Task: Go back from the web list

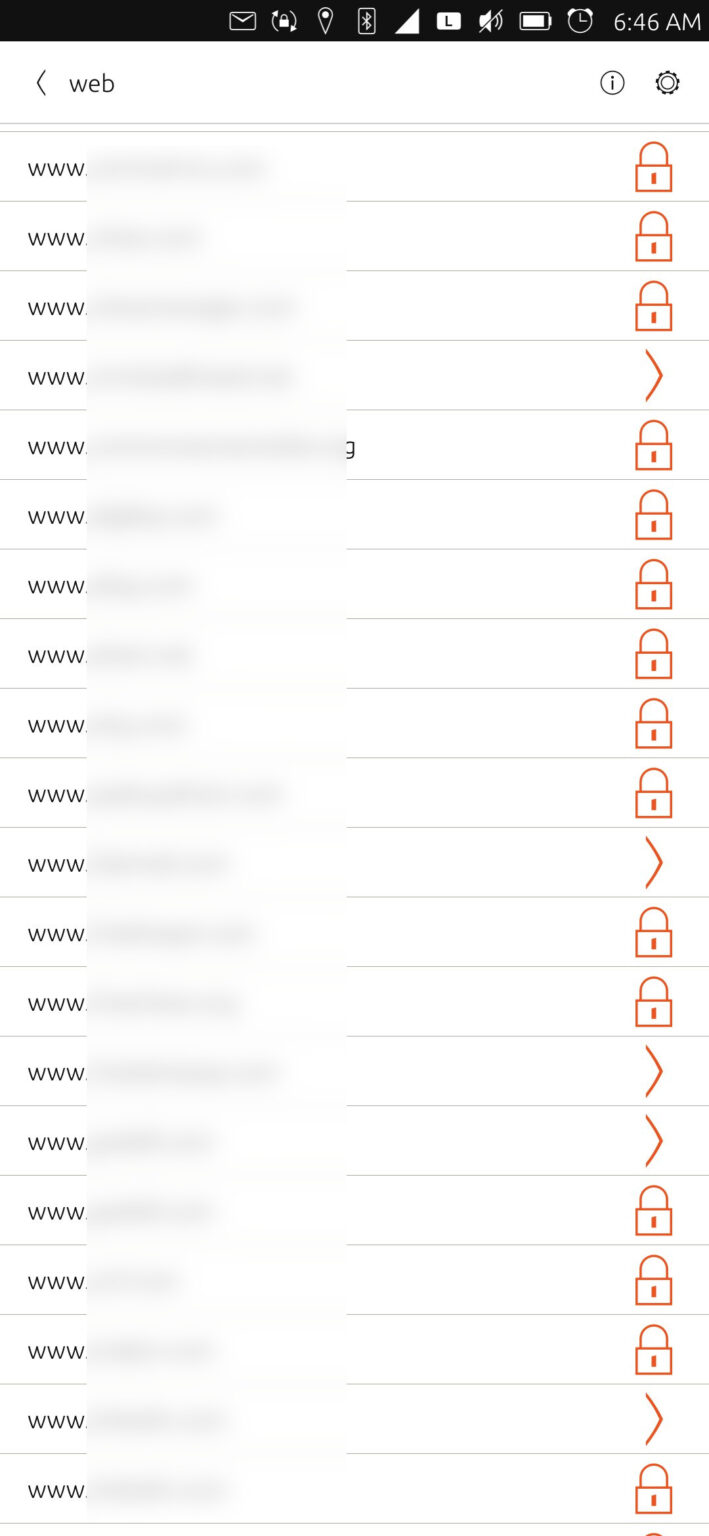Action: [41, 83]
